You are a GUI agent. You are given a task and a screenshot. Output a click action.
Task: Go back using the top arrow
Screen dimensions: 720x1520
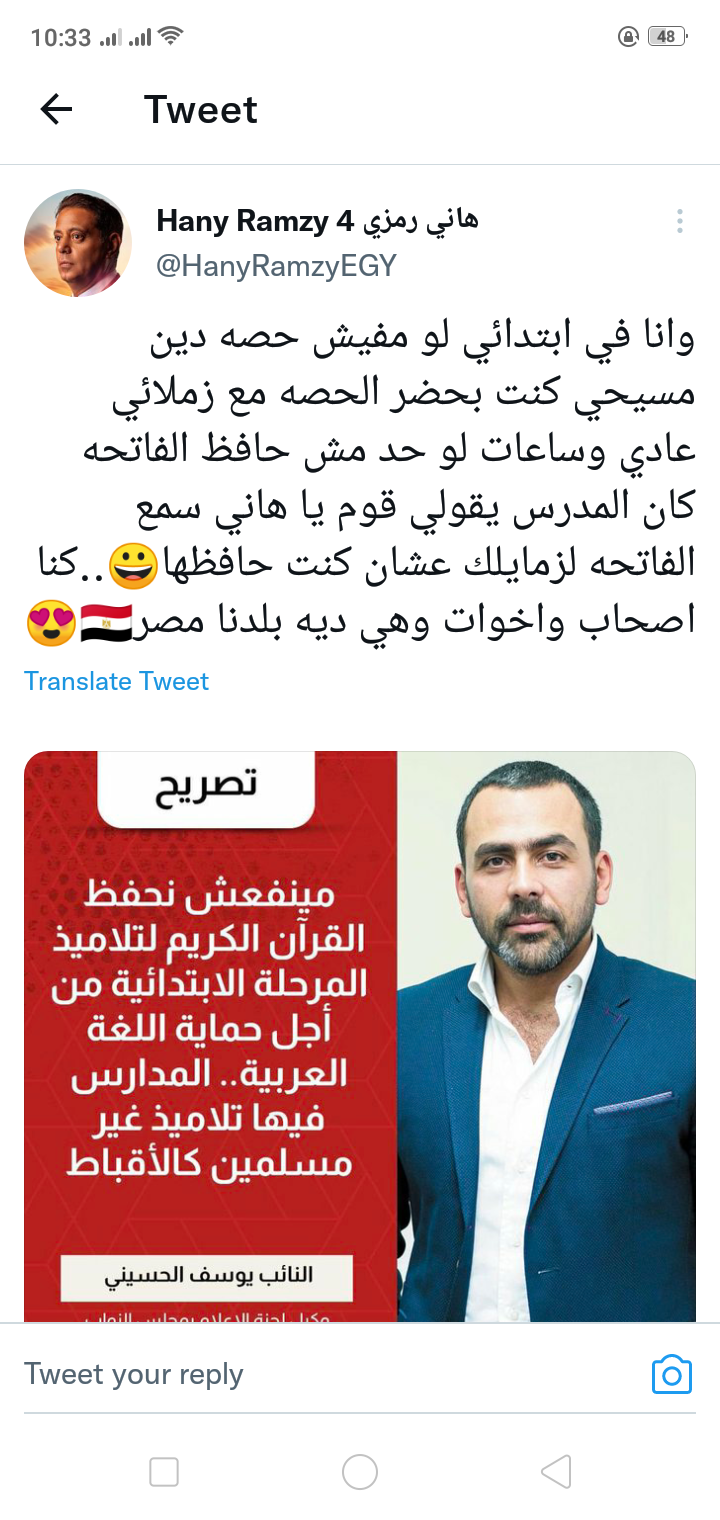coord(57,109)
